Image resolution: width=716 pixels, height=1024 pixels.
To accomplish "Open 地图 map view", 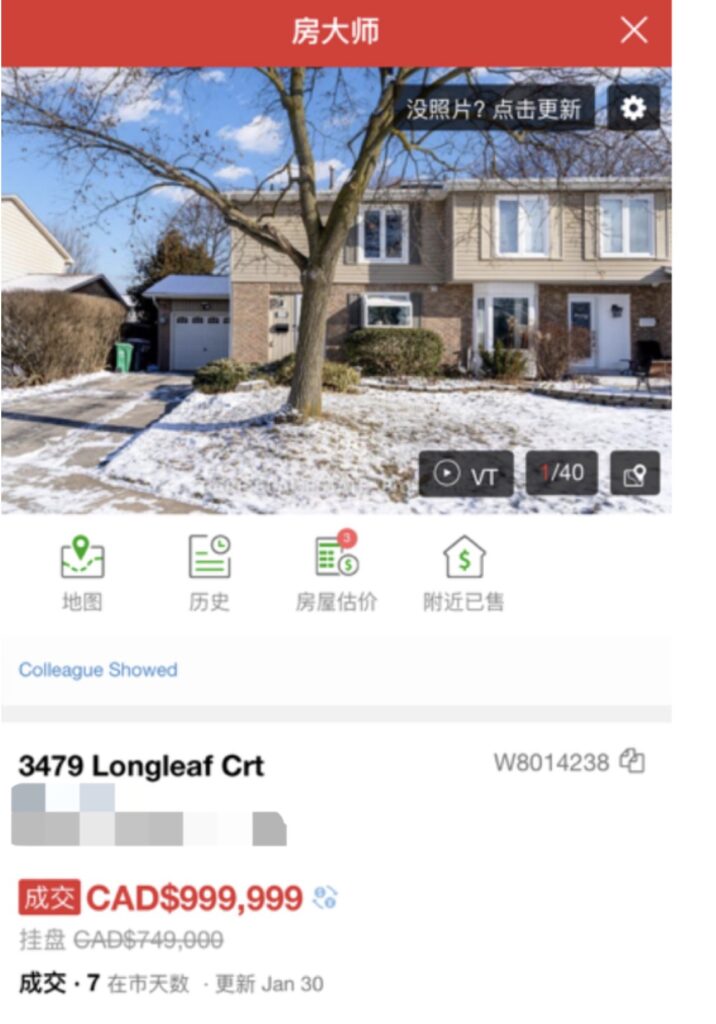I will [x=81, y=571].
